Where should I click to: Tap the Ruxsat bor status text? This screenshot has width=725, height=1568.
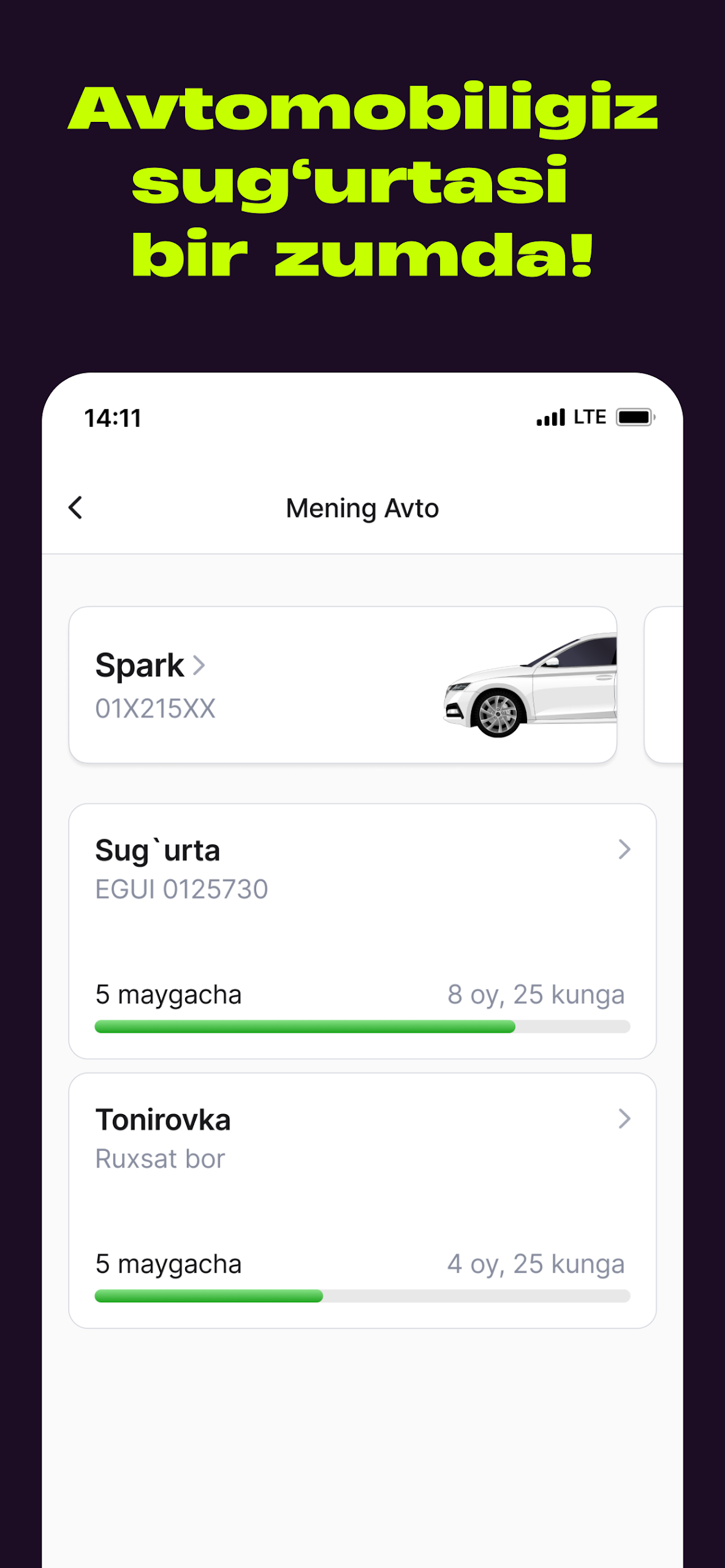[x=160, y=1157]
